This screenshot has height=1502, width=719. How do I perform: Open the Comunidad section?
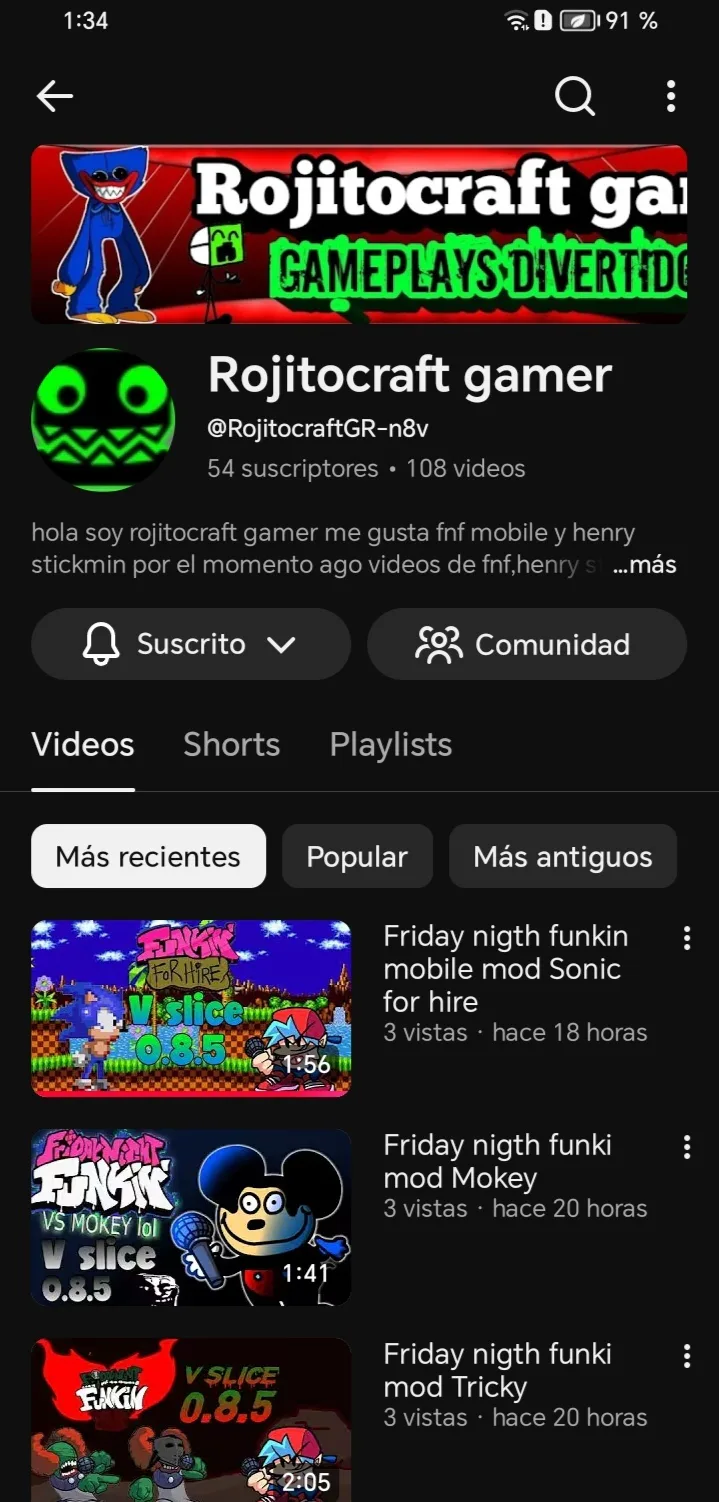point(527,644)
